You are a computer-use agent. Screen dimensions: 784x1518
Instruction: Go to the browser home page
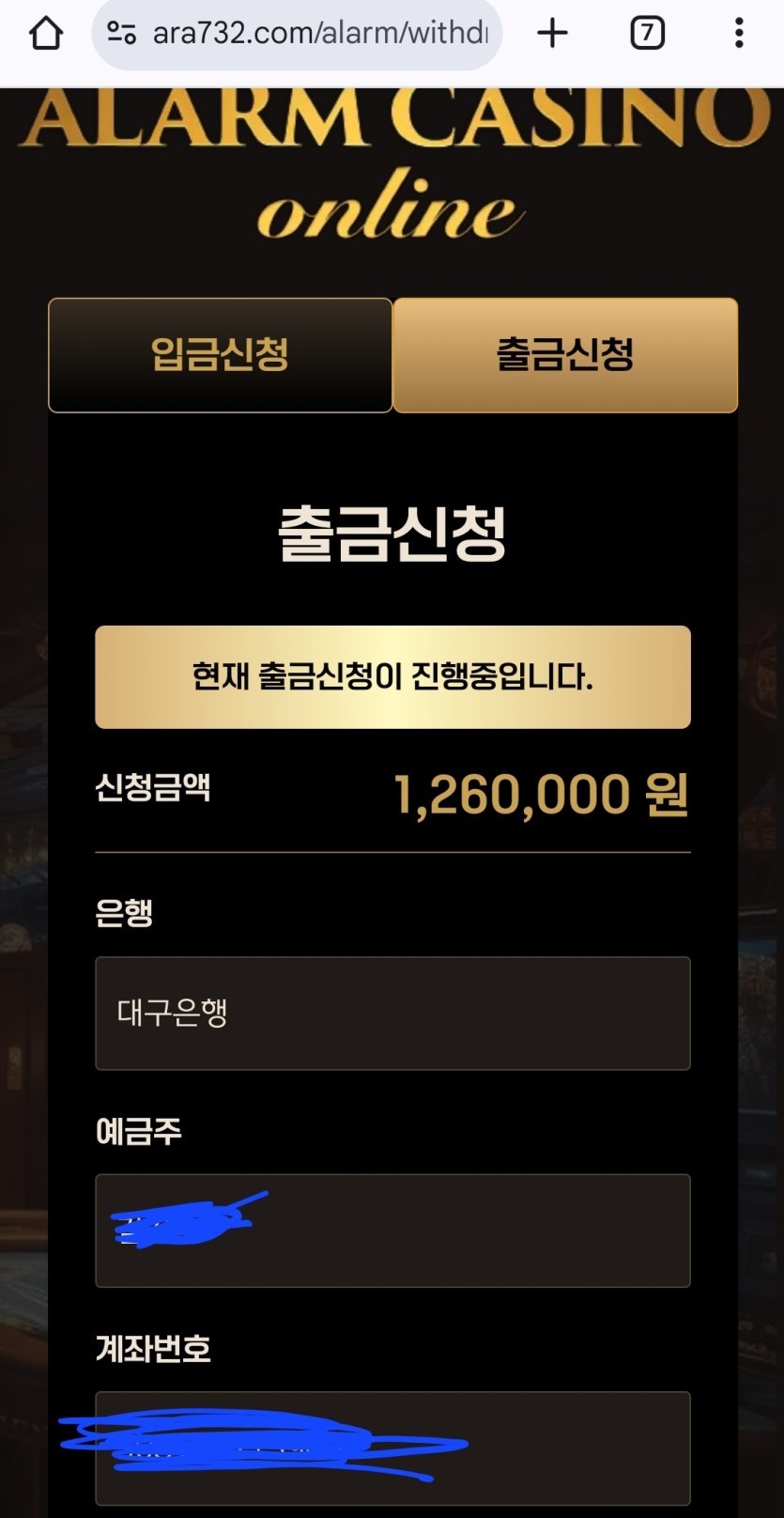click(x=45, y=34)
